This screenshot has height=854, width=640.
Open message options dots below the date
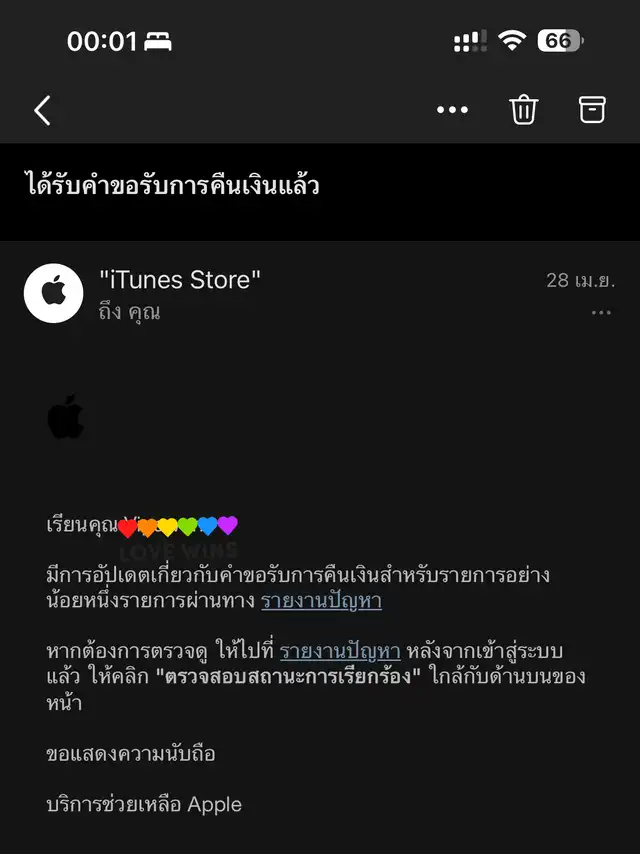pyautogui.click(x=600, y=313)
